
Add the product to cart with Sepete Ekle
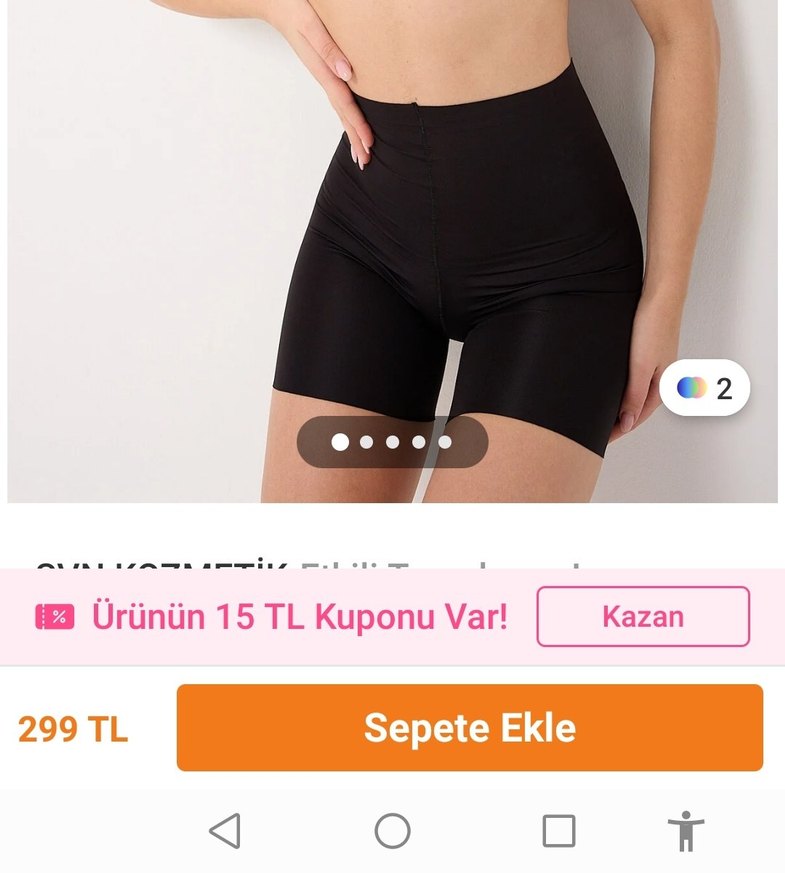pyautogui.click(x=469, y=727)
